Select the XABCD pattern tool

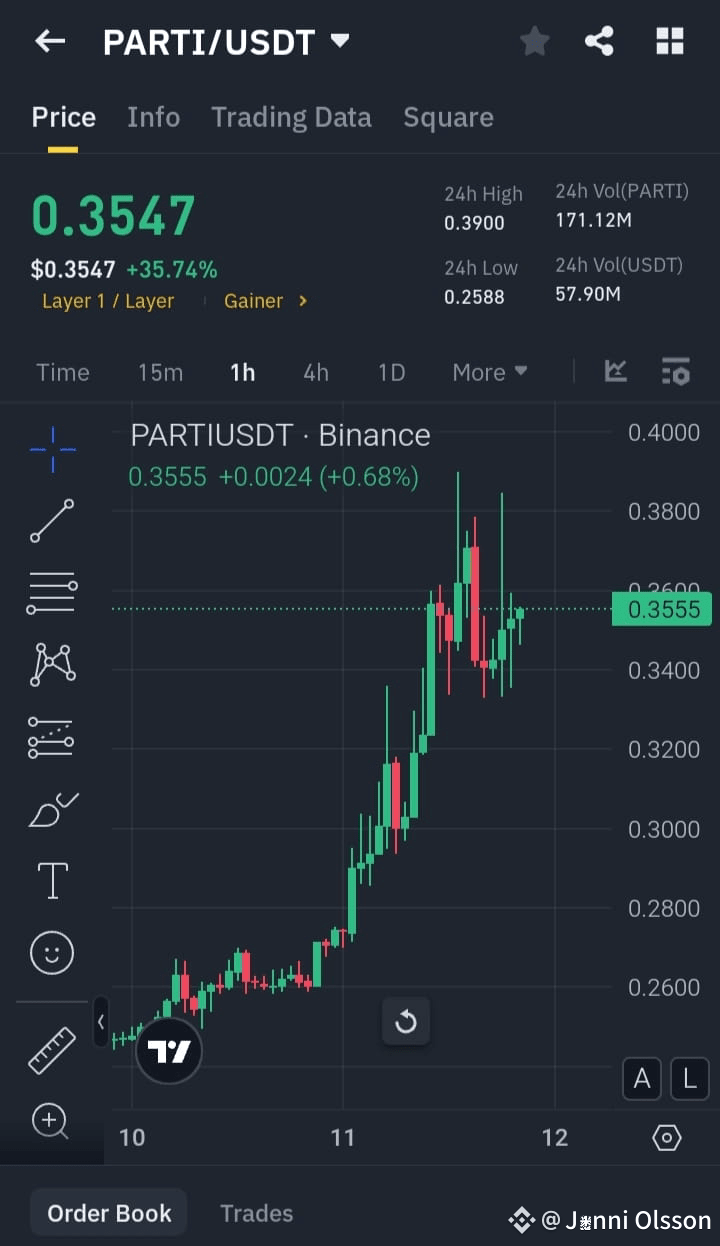coord(51,665)
